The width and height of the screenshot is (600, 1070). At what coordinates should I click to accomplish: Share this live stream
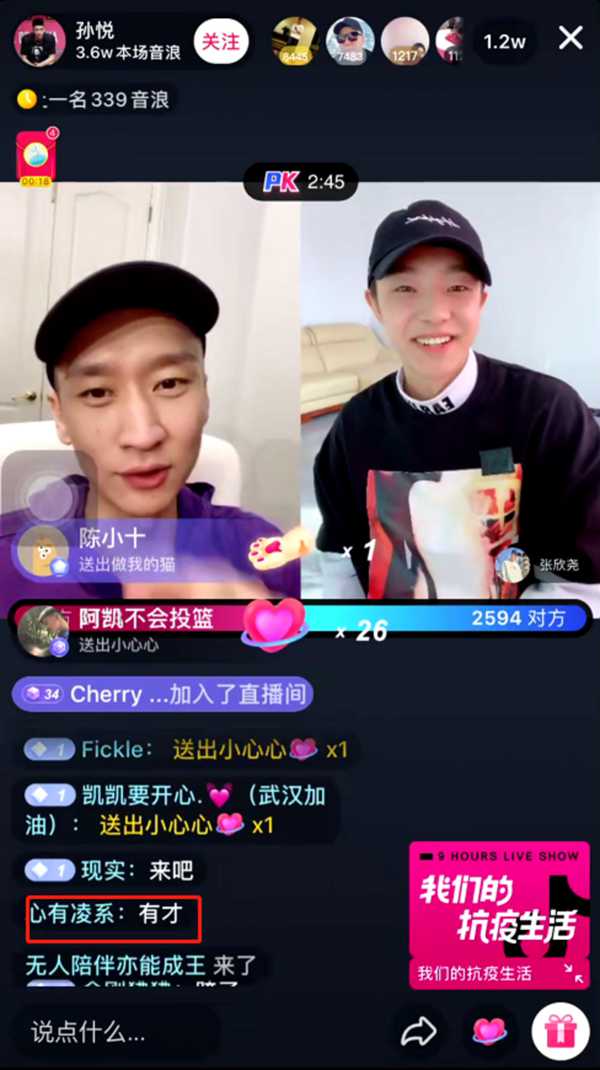420,1031
